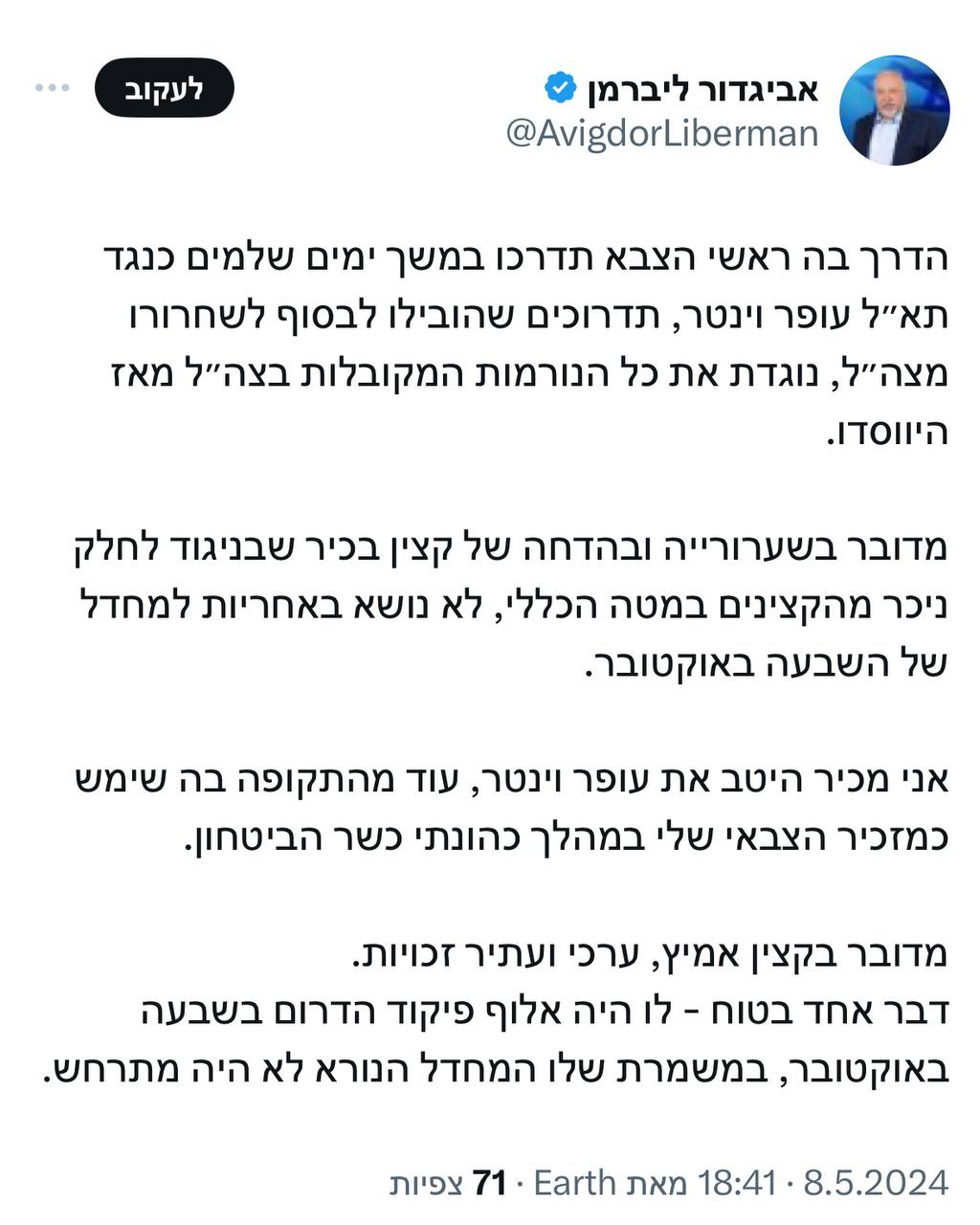Follow Avigdor Liberman's account

(165, 89)
